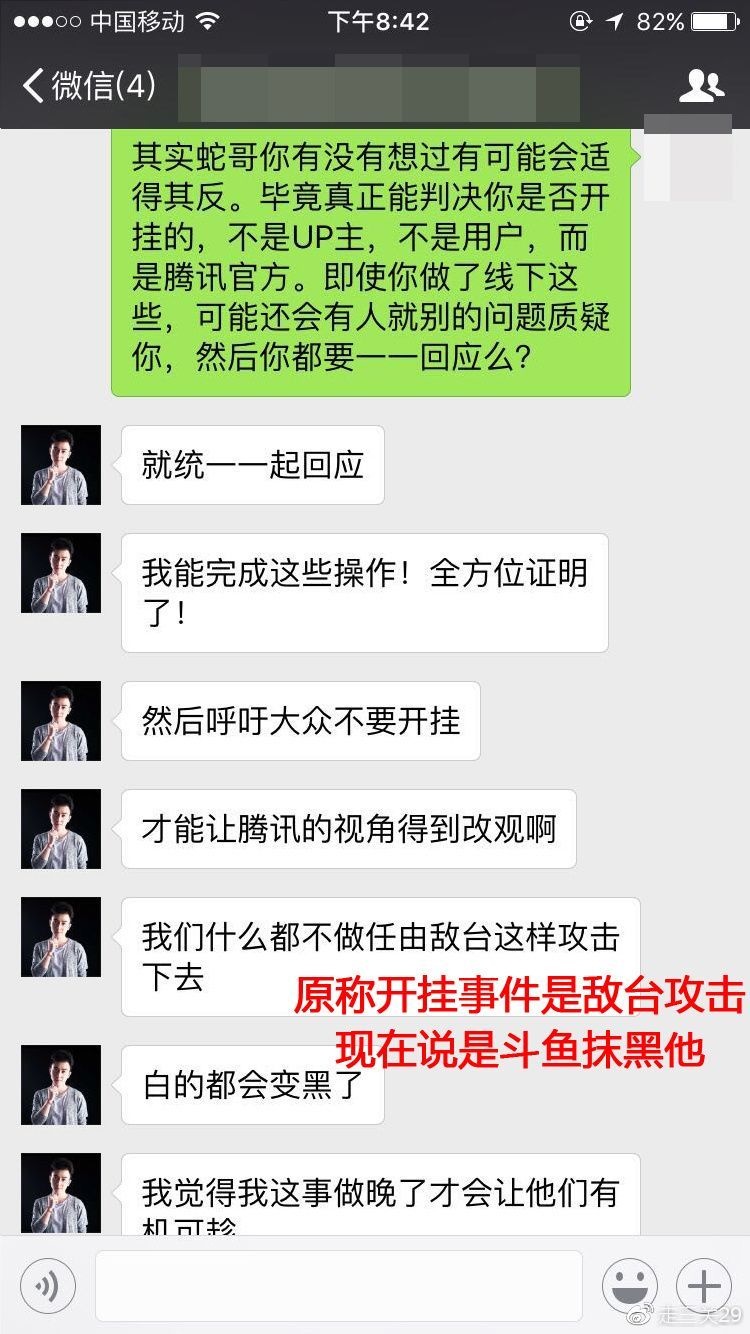Go back to the 微信 chat list

88,86
